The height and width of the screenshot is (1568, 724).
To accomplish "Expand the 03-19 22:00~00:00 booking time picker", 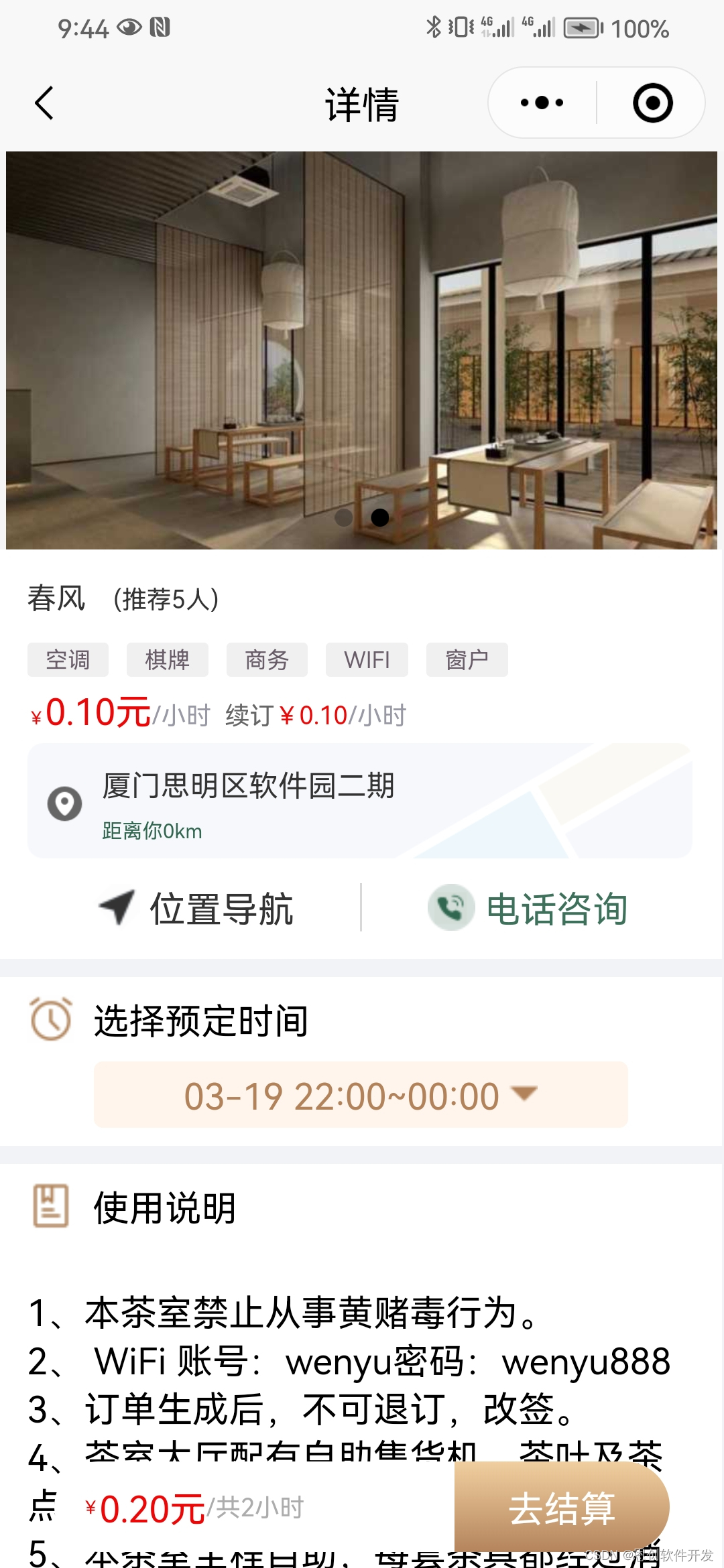I will pyautogui.click(x=361, y=1095).
